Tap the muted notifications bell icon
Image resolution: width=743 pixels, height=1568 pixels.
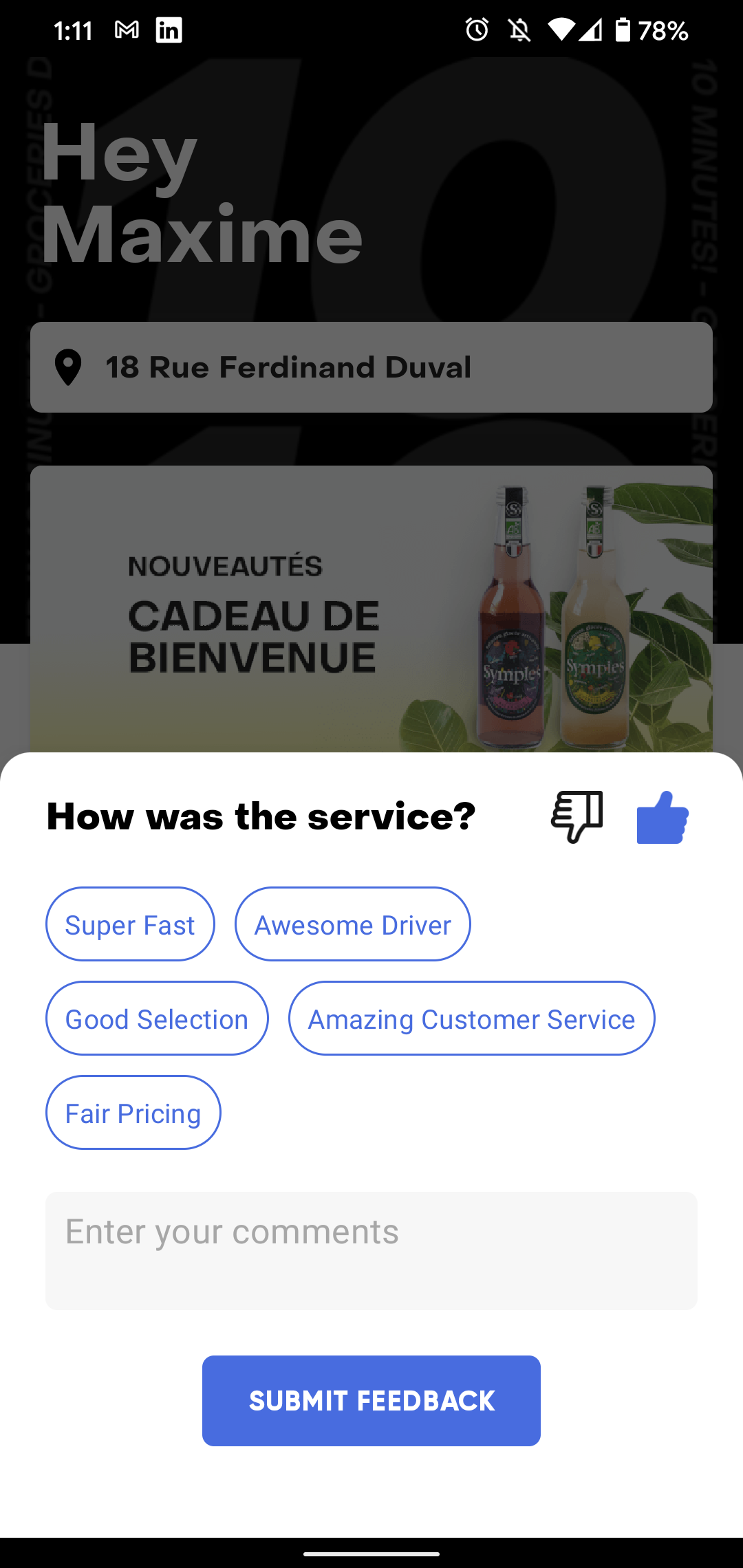point(520,30)
